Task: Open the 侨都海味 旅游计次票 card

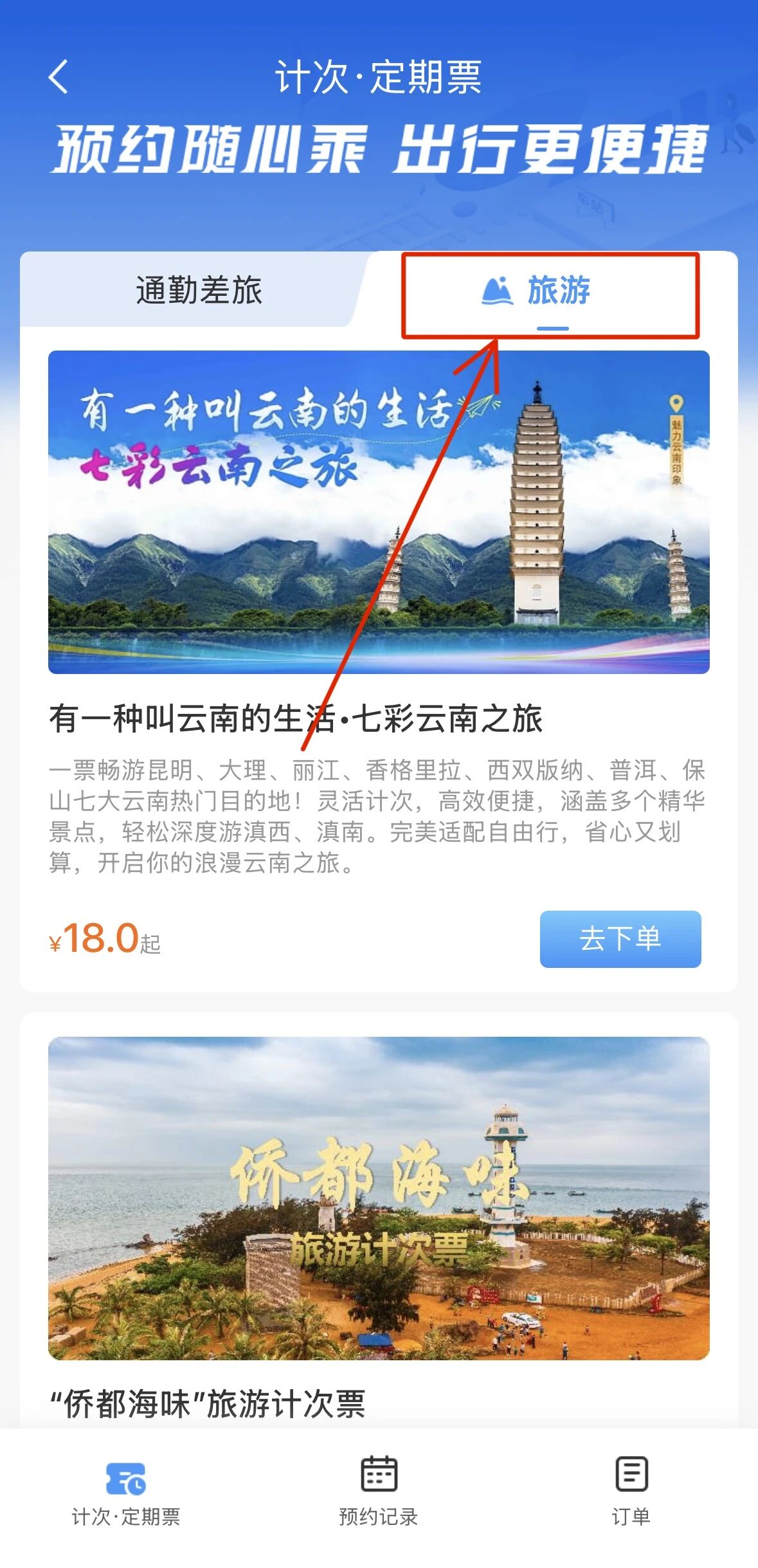Action: coord(379,1198)
